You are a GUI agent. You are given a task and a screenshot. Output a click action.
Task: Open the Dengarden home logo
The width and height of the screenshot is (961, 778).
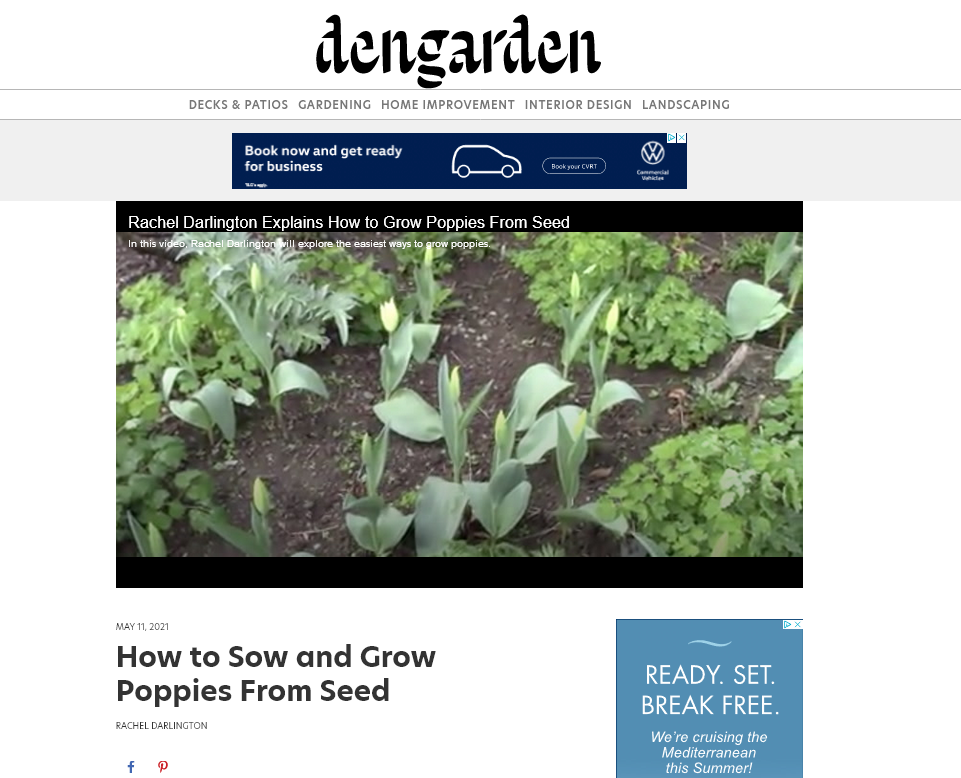click(x=458, y=50)
